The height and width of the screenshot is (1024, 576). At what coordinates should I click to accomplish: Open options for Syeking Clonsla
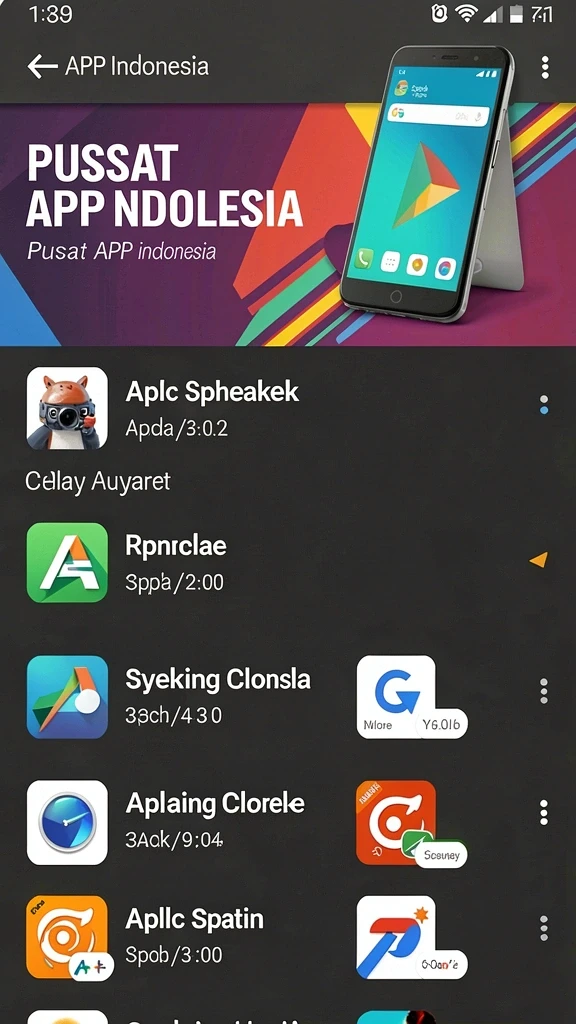click(x=543, y=691)
